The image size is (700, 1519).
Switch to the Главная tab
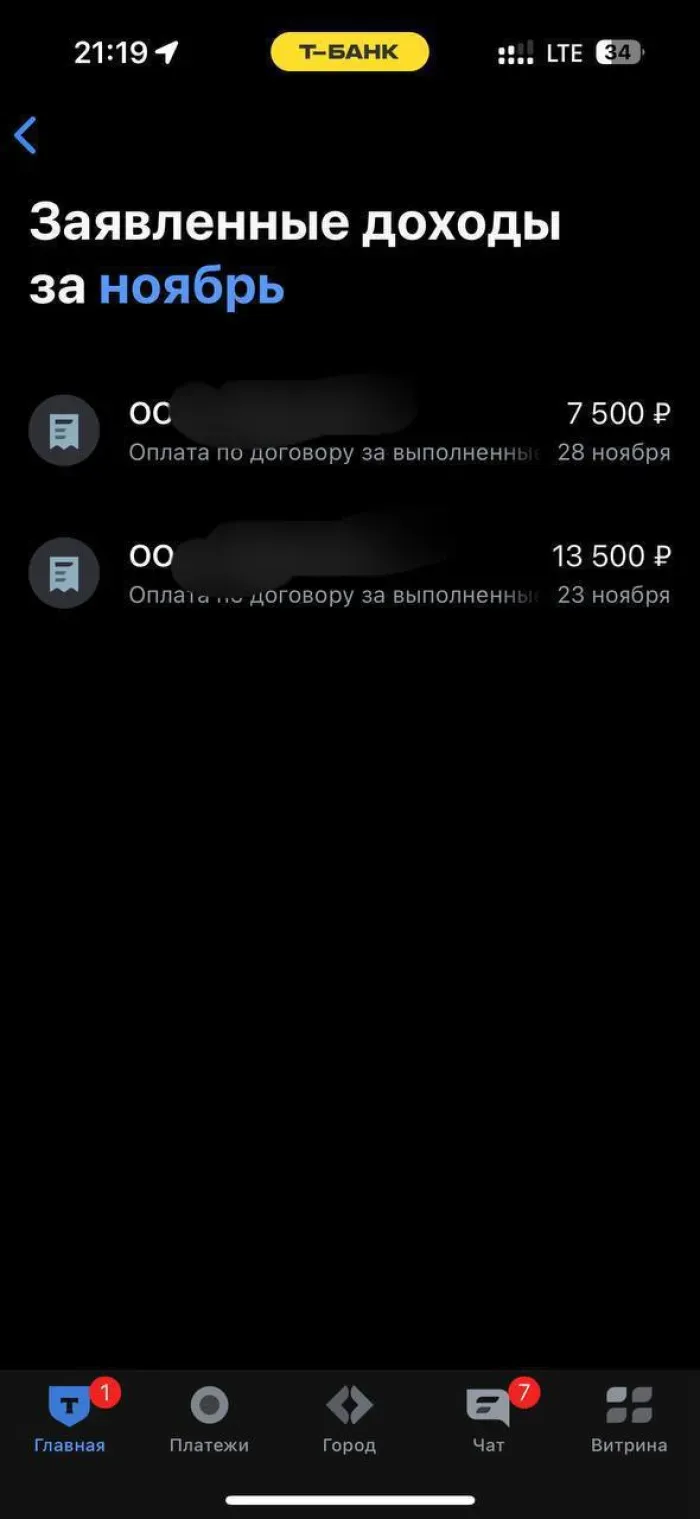[x=69, y=1418]
